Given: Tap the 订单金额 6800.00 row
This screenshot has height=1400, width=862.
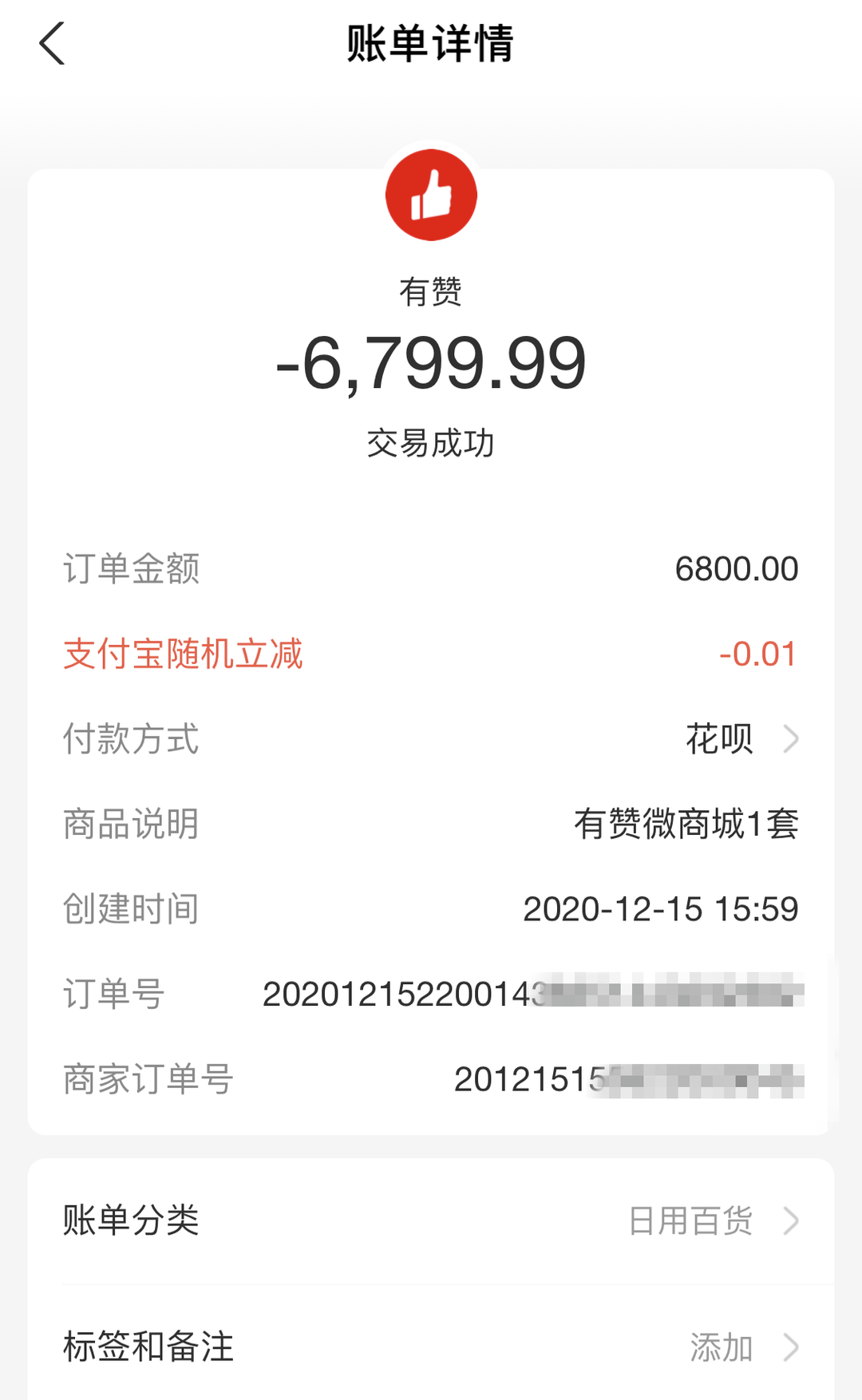Looking at the screenshot, I should click(431, 568).
